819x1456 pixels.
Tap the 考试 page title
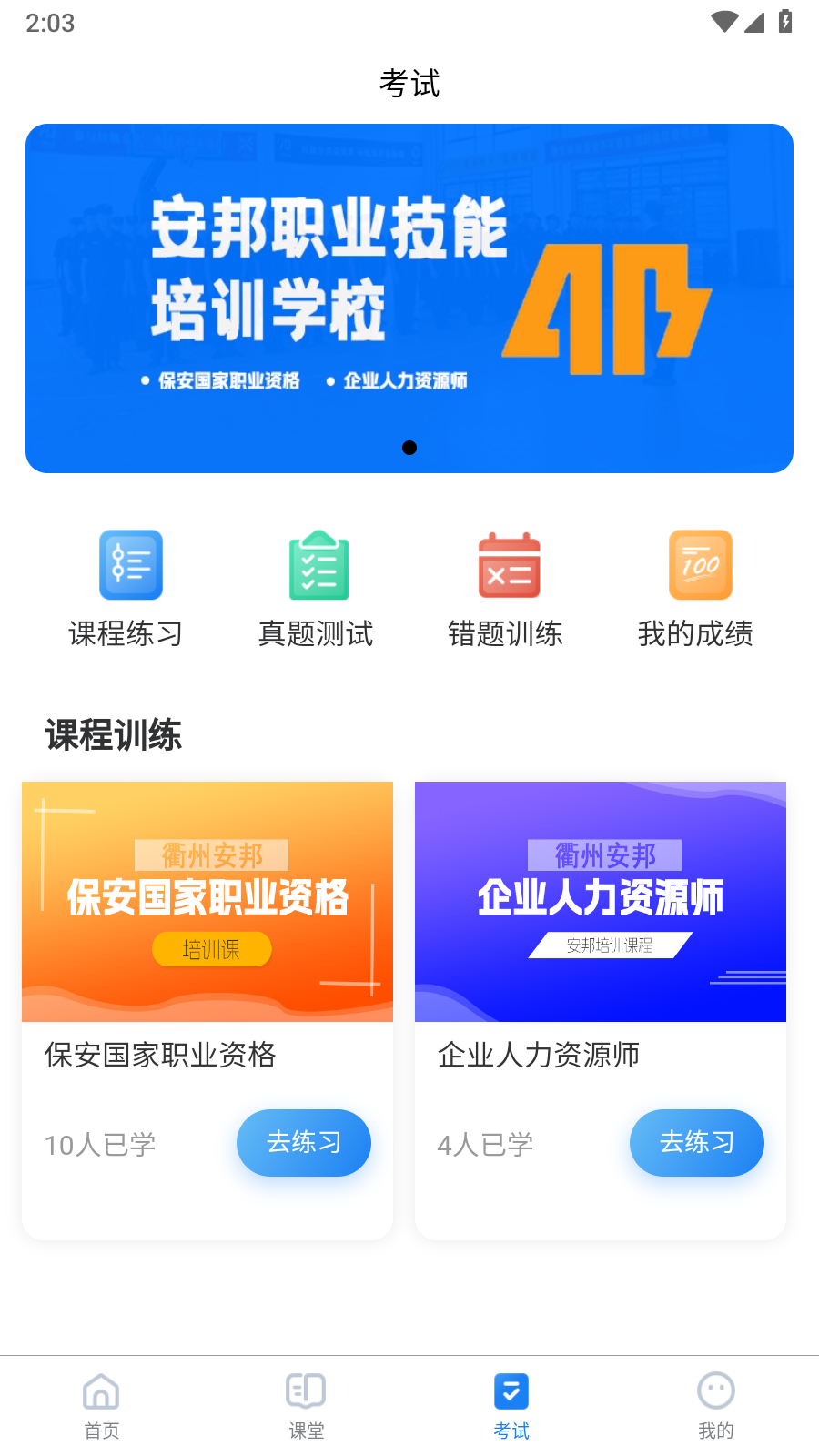(x=409, y=83)
